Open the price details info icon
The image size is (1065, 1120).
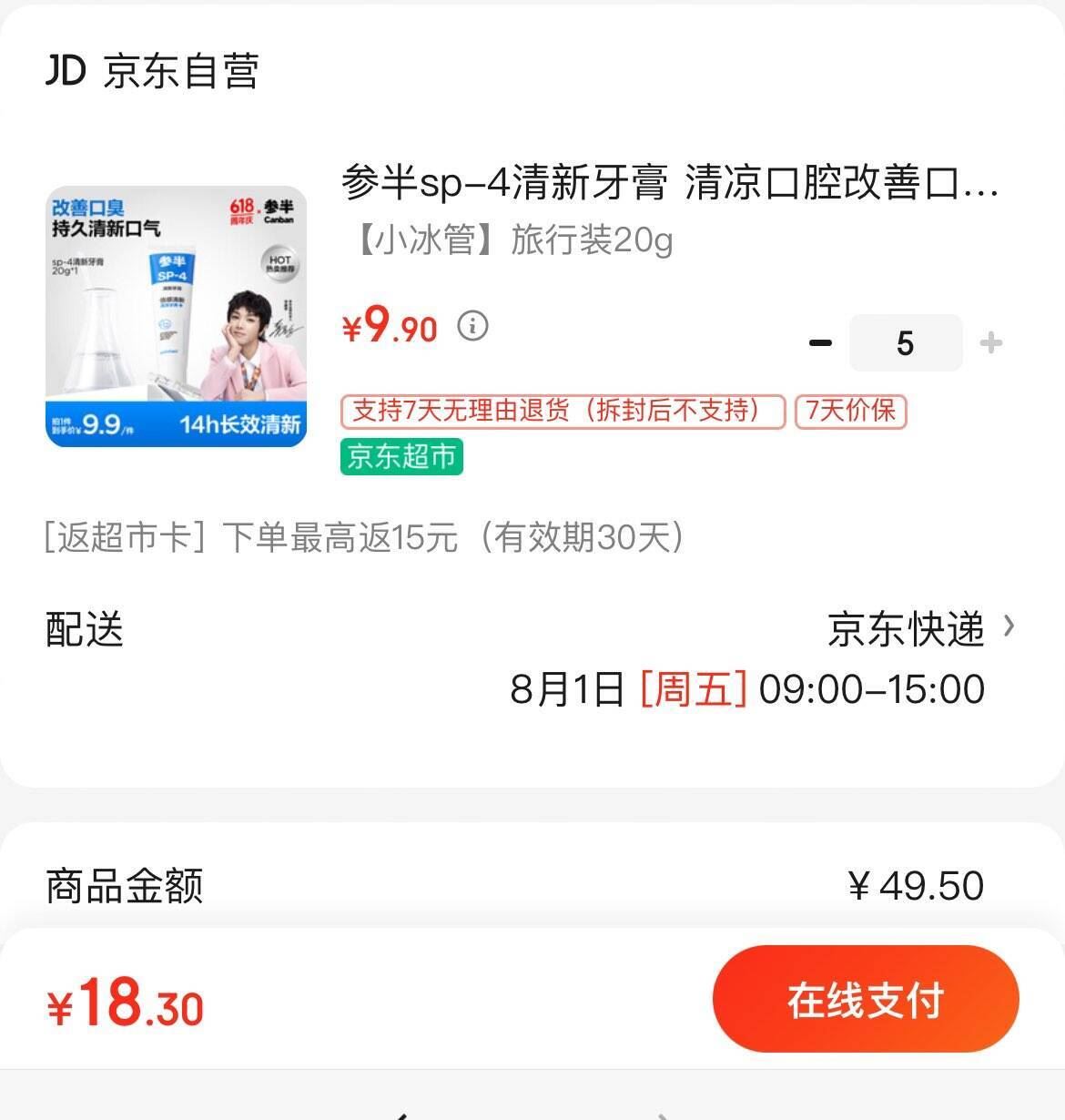pyautogui.click(x=472, y=326)
